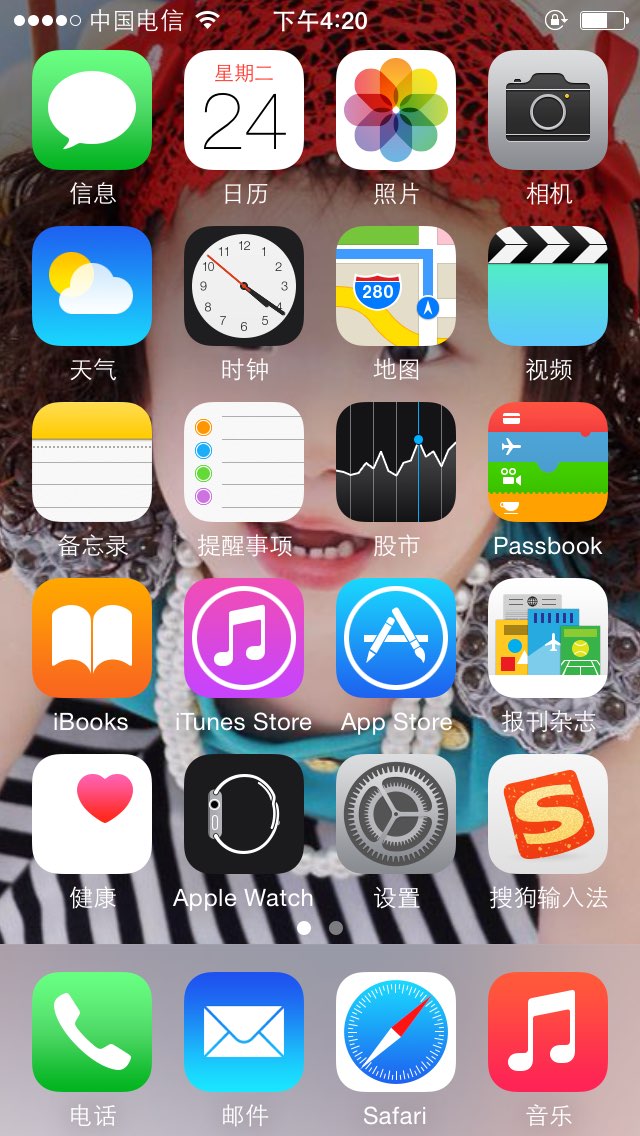Open the 视频 videos app

(x=548, y=286)
